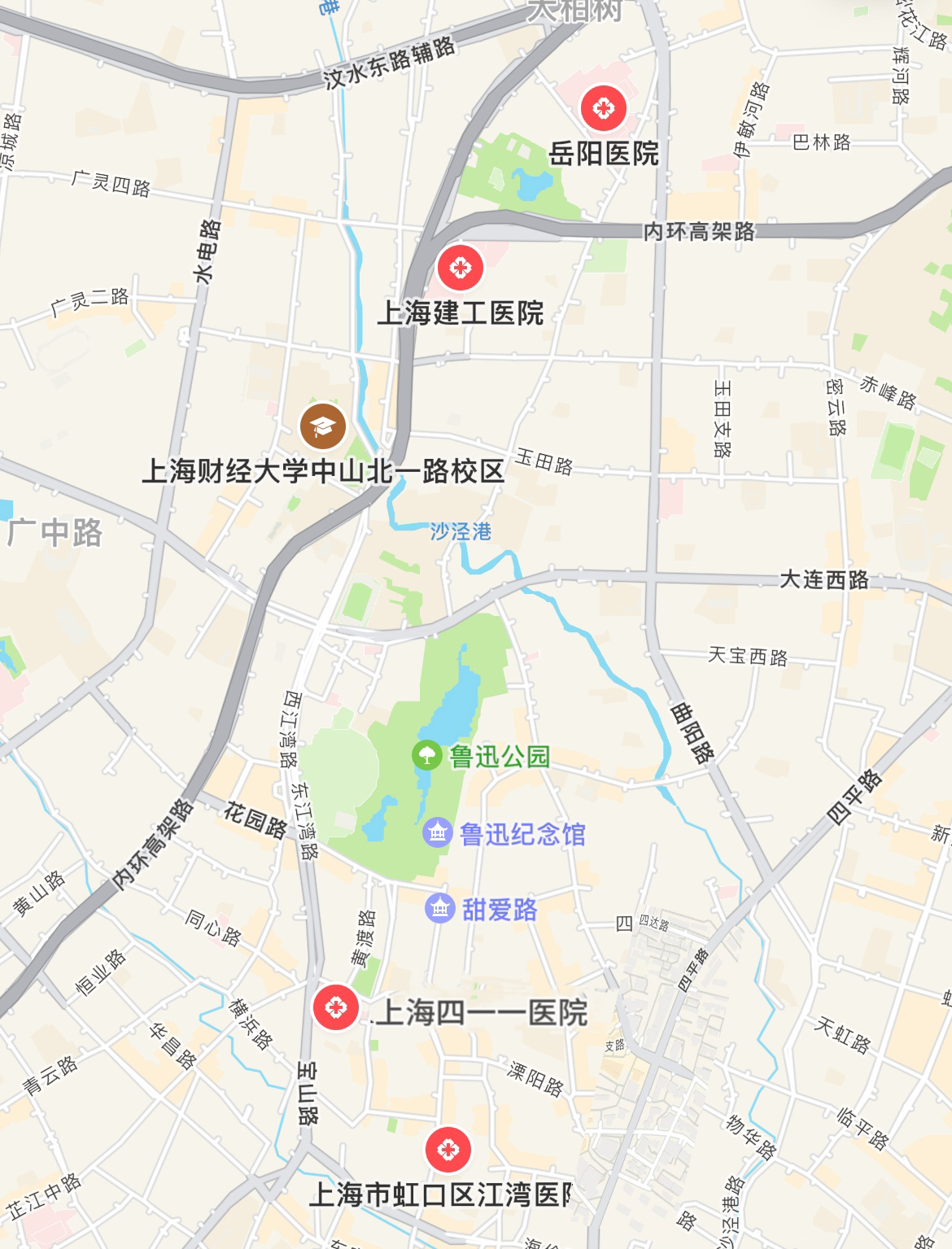Tap the 甜爱路 landmark pin
This screenshot has height=1249, width=952.
440,908
